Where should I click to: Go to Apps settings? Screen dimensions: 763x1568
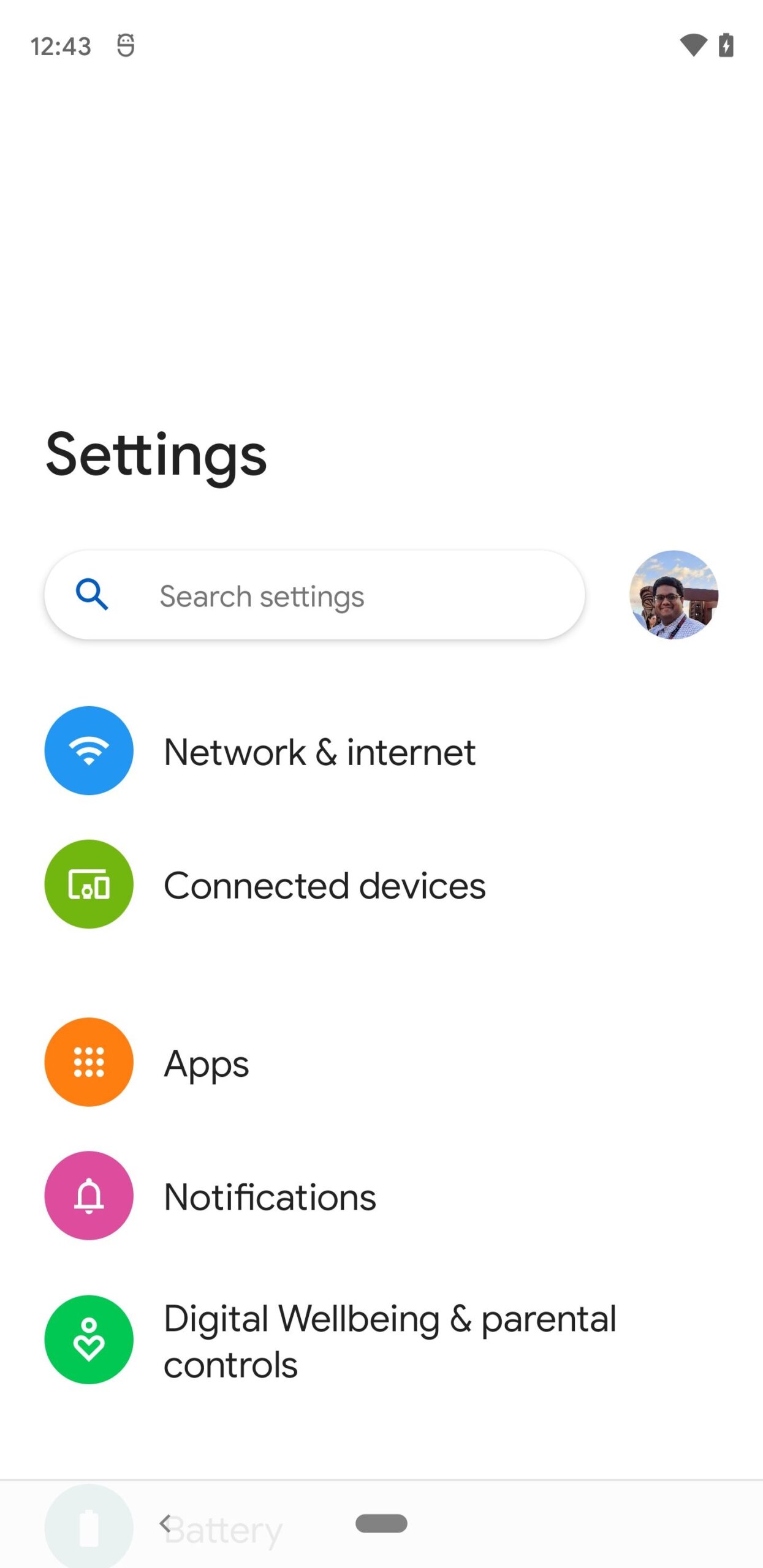click(x=206, y=1063)
